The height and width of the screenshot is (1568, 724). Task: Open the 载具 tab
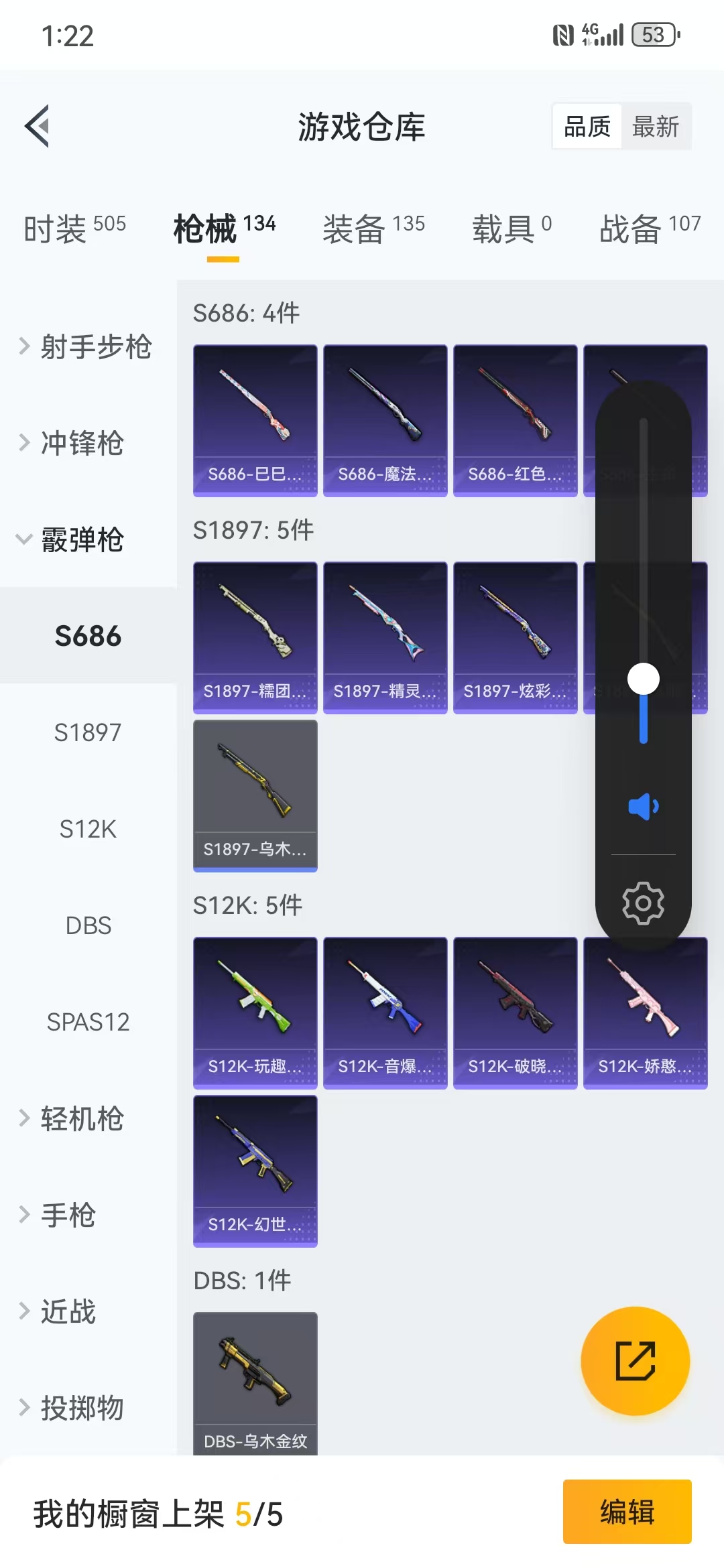pos(512,229)
